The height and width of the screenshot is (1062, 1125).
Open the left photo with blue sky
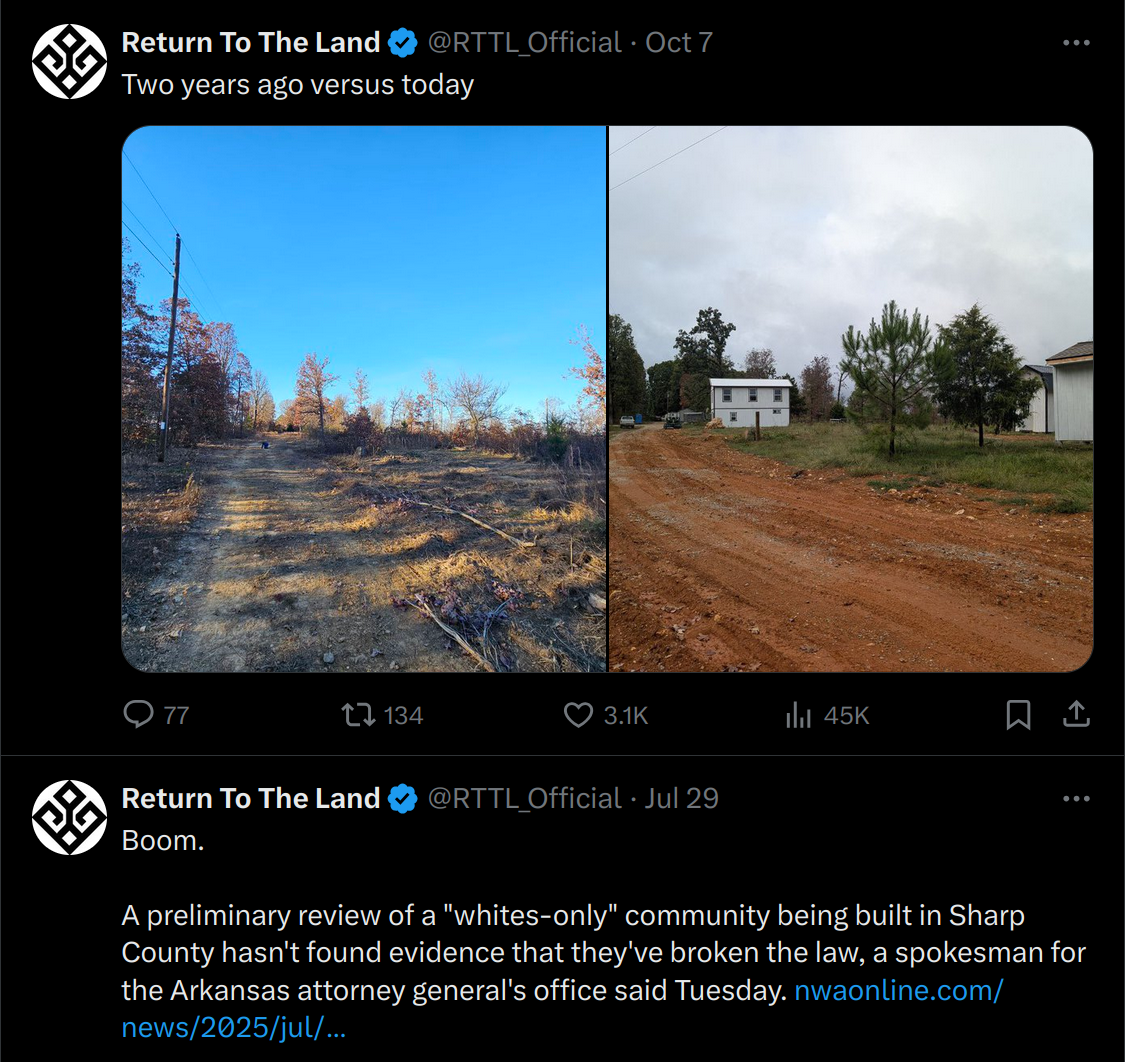(364, 398)
